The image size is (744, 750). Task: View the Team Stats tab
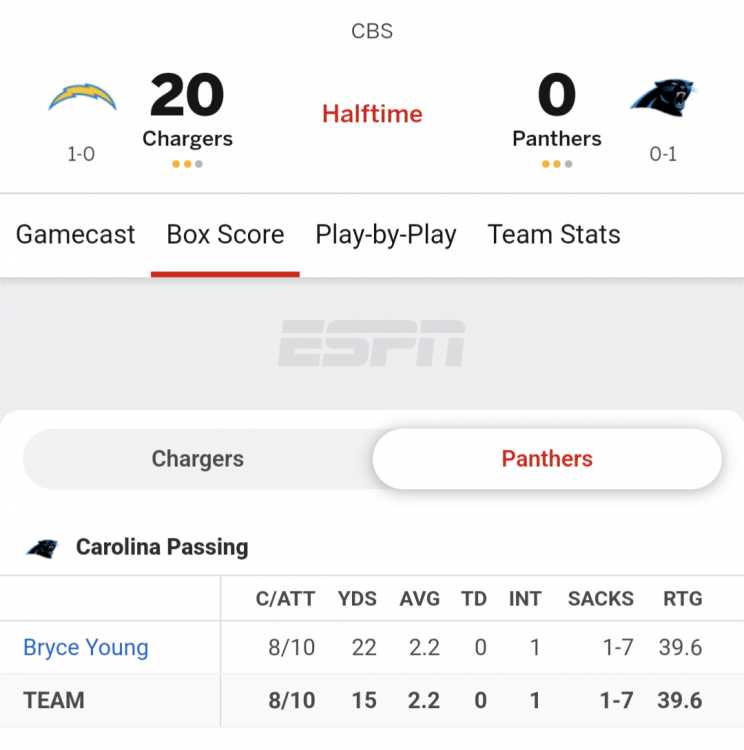pyautogui.click(x=554, y=235)
